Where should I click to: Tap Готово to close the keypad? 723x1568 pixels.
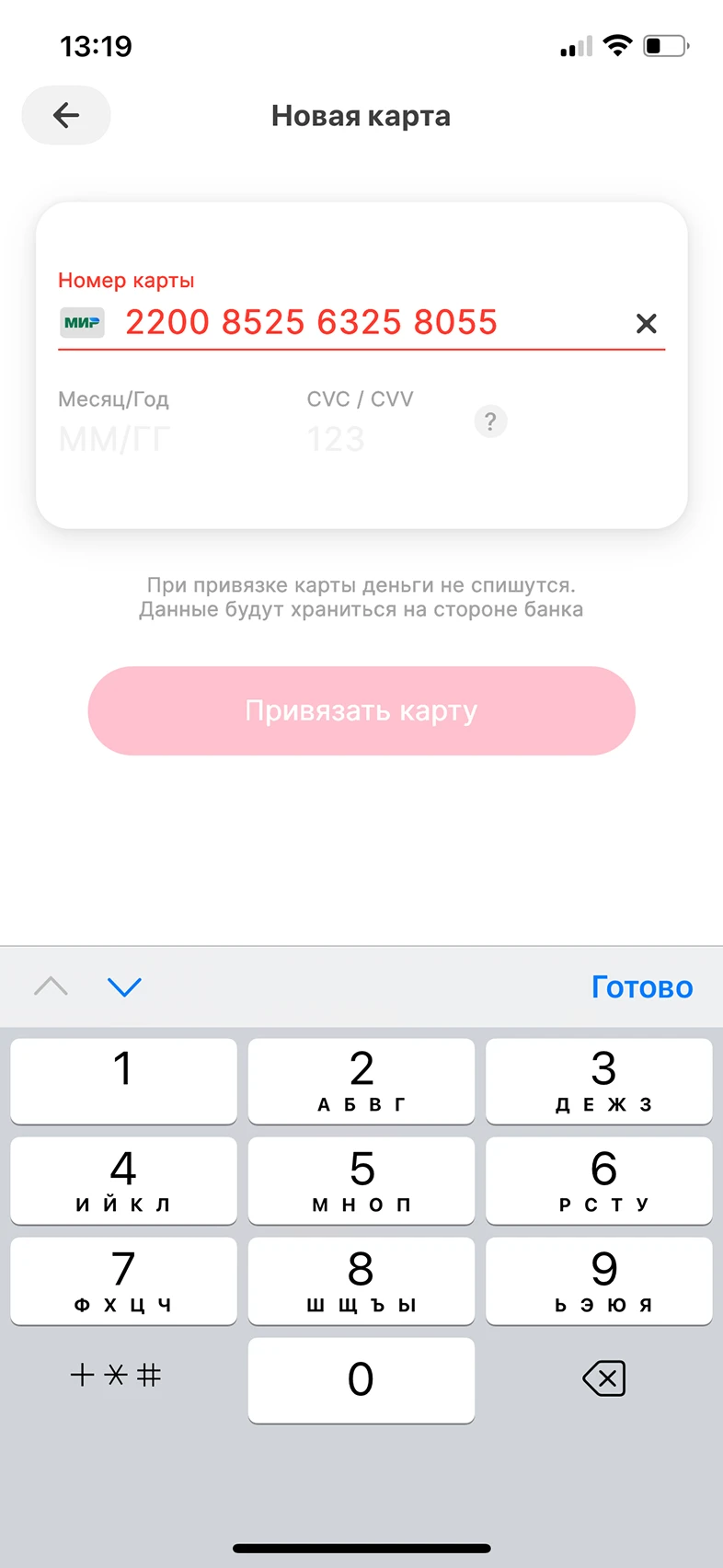(x=641, y=986)
